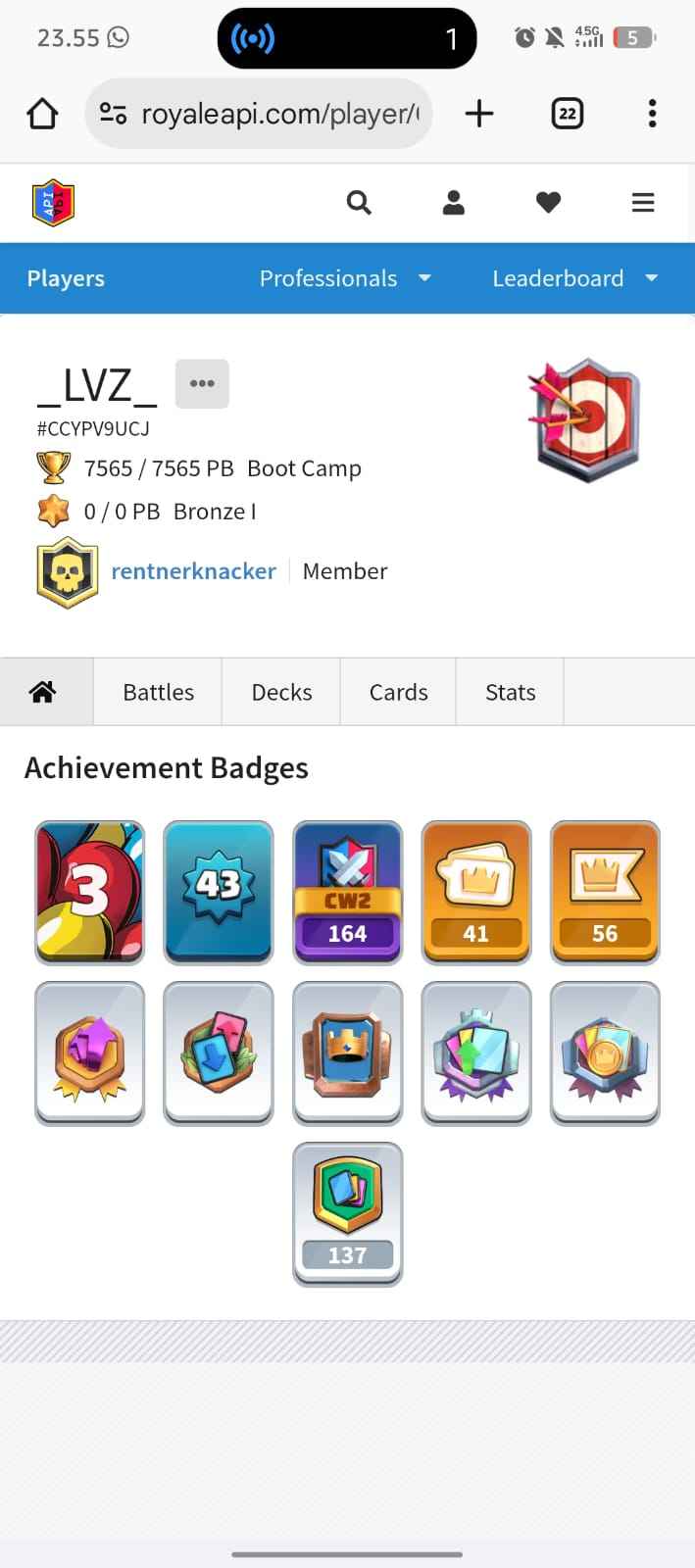Image resolution: width=695 pixels, height=1568 pixels.
Task: Open the hamburger site menu
Action: click(642, 203)
